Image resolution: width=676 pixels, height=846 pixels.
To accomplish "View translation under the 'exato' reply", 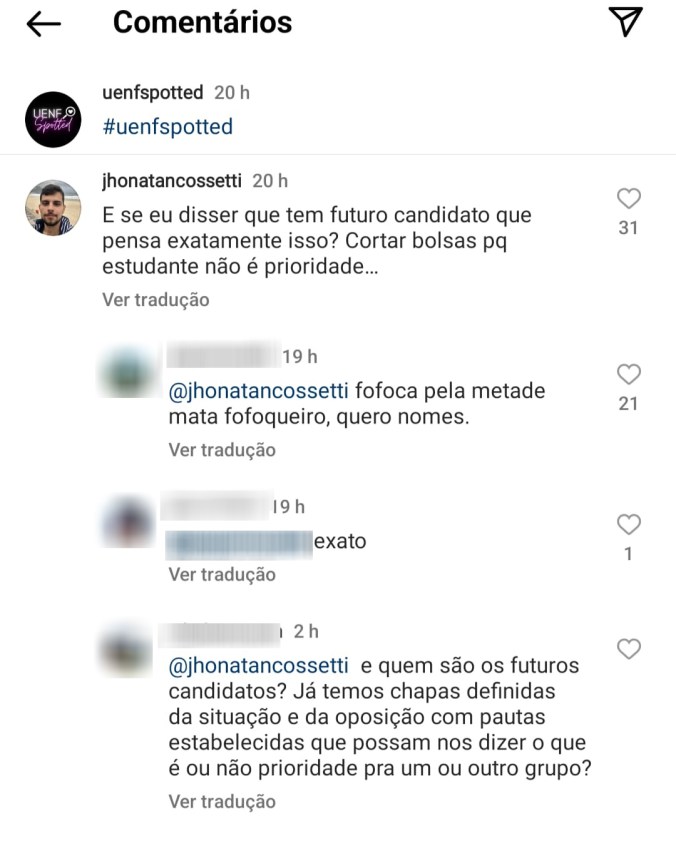I will click(x=222, y=574).
